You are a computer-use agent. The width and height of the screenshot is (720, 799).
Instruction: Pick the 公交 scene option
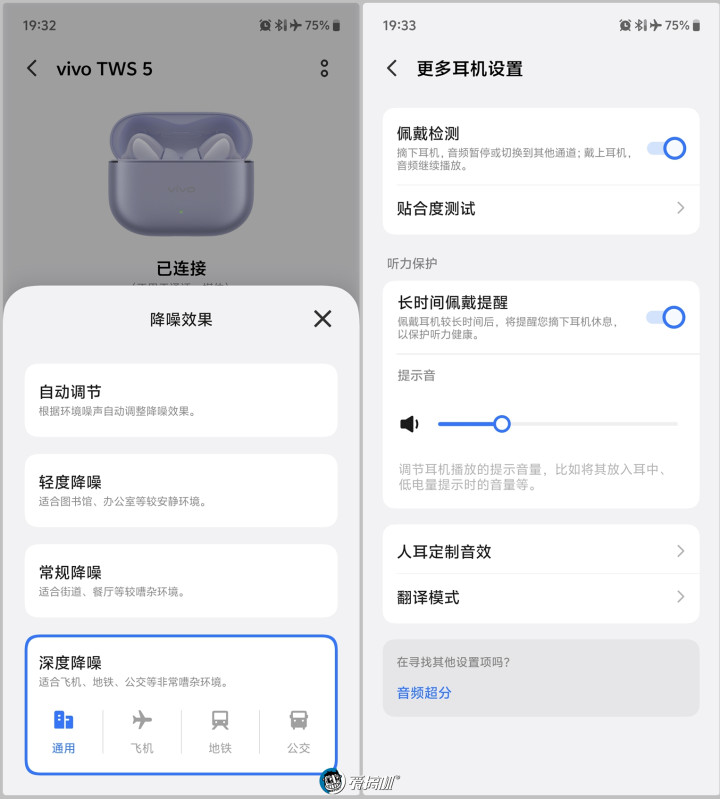tap(298, 731)
